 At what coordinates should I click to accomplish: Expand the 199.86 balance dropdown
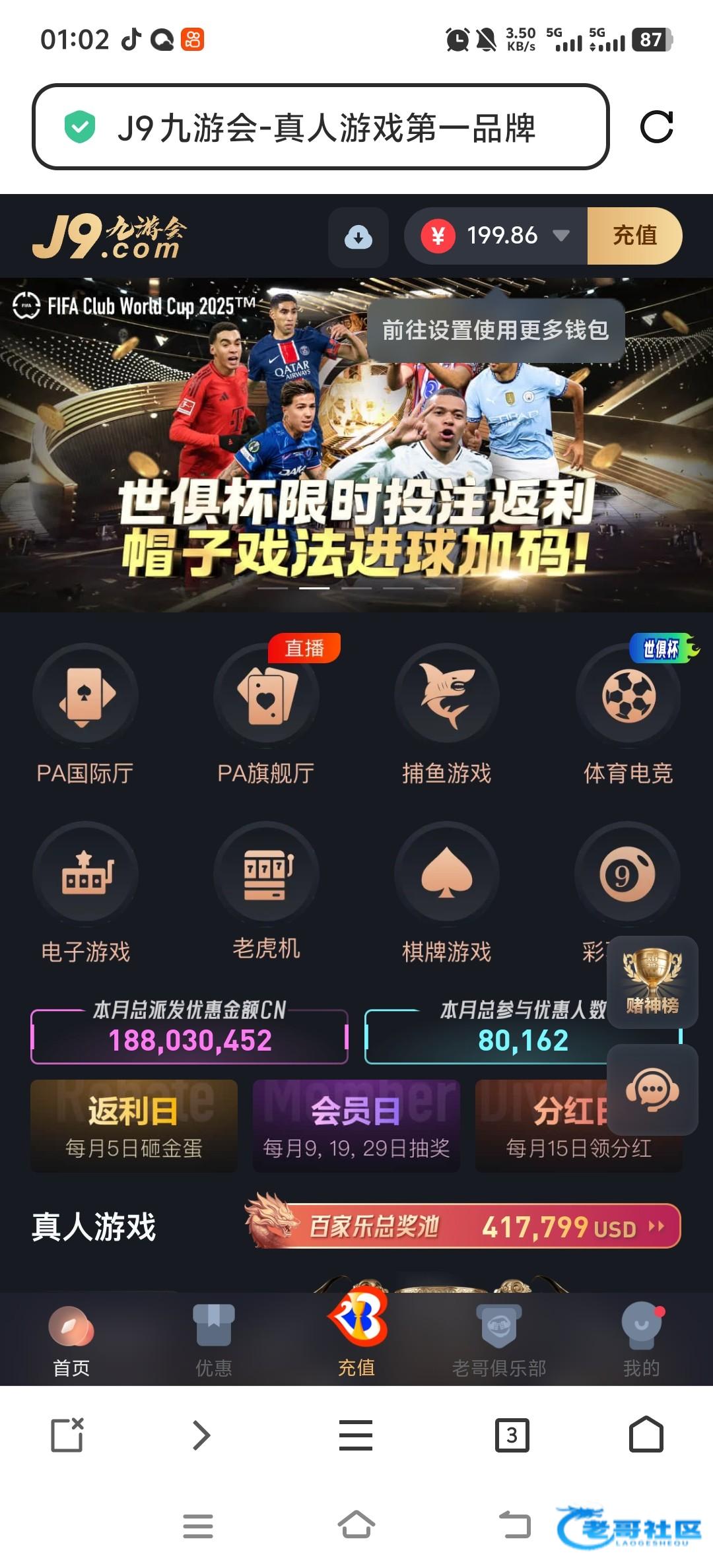(561, 236)
